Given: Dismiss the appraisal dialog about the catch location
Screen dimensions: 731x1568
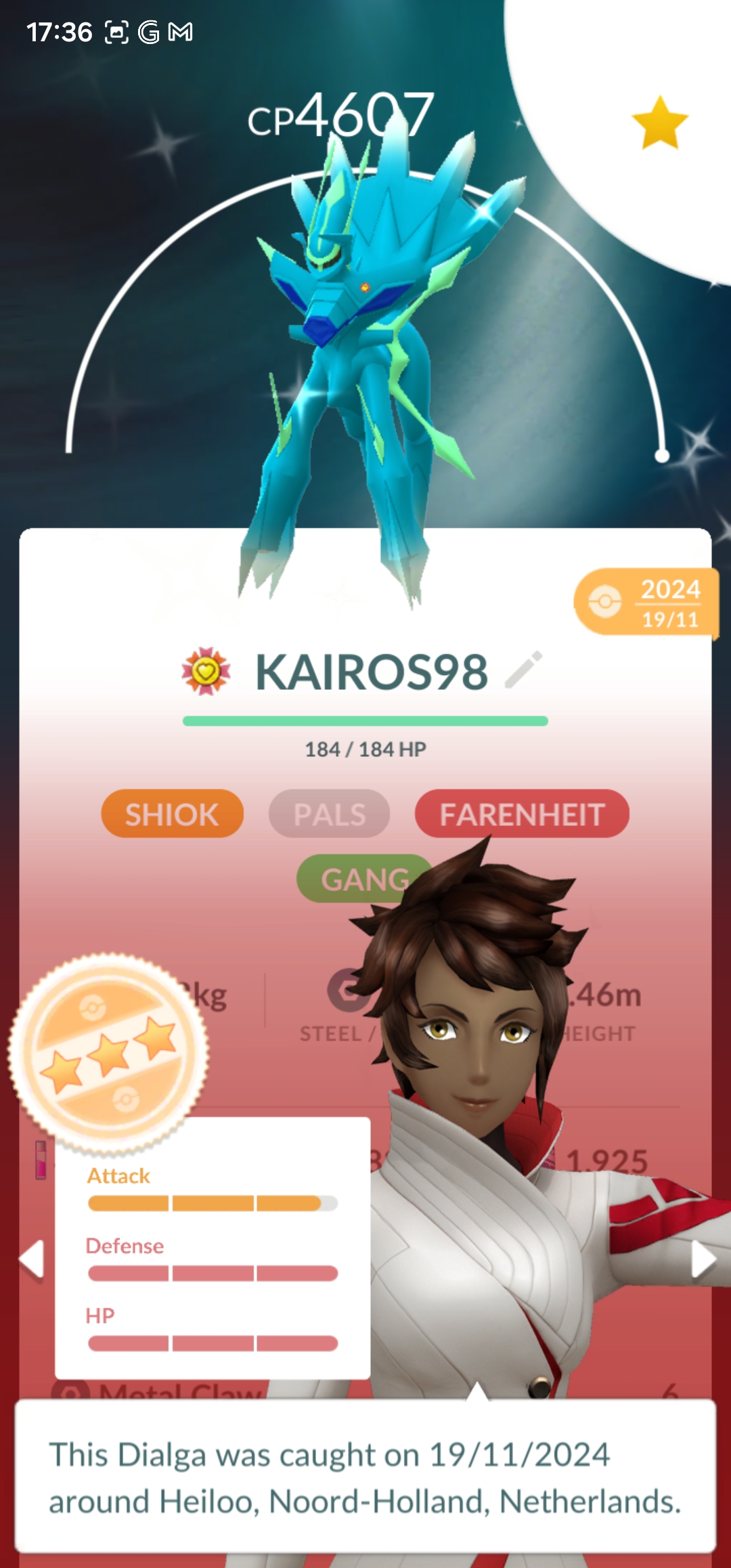Looking at the screenshot, I should coord(365,1477).
